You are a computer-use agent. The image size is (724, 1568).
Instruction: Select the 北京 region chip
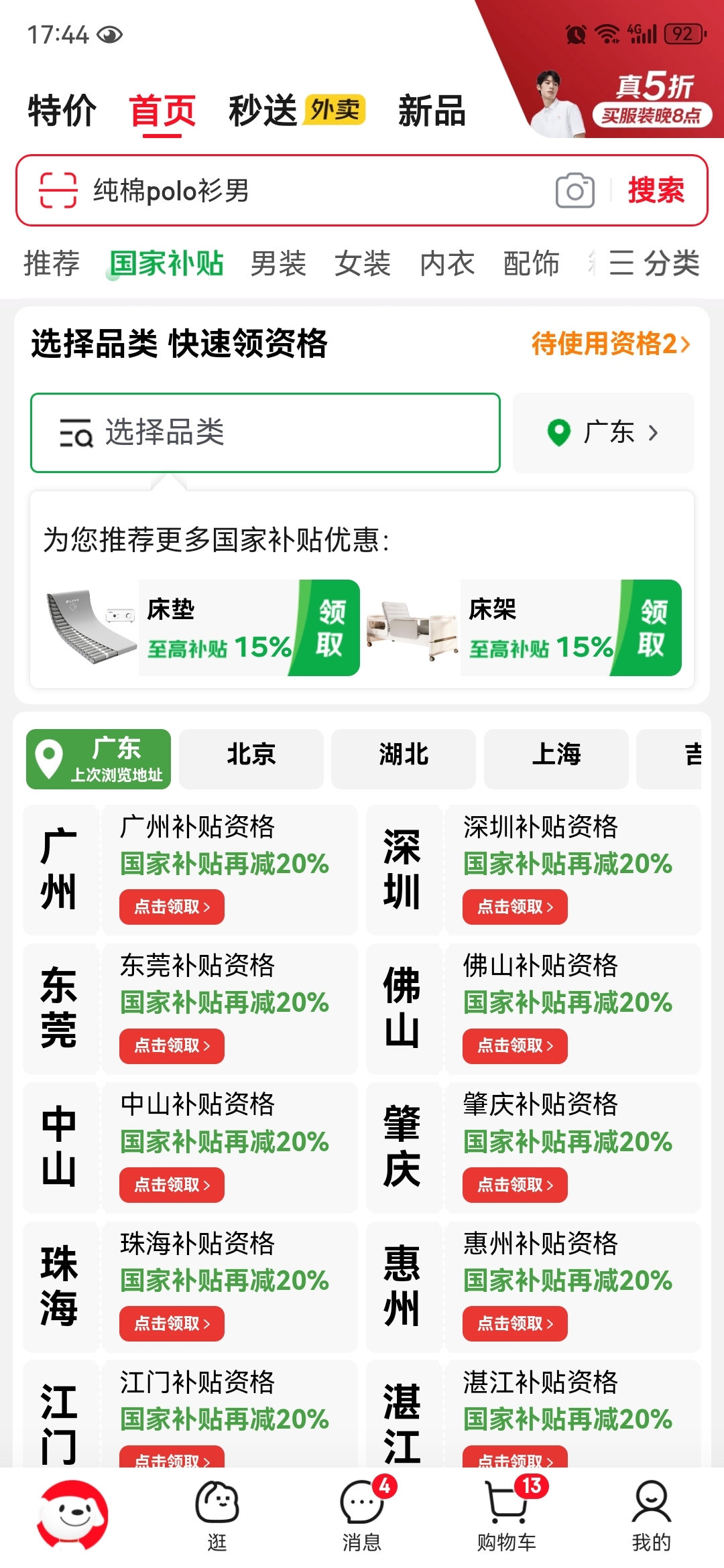click(x=251, y=755)
